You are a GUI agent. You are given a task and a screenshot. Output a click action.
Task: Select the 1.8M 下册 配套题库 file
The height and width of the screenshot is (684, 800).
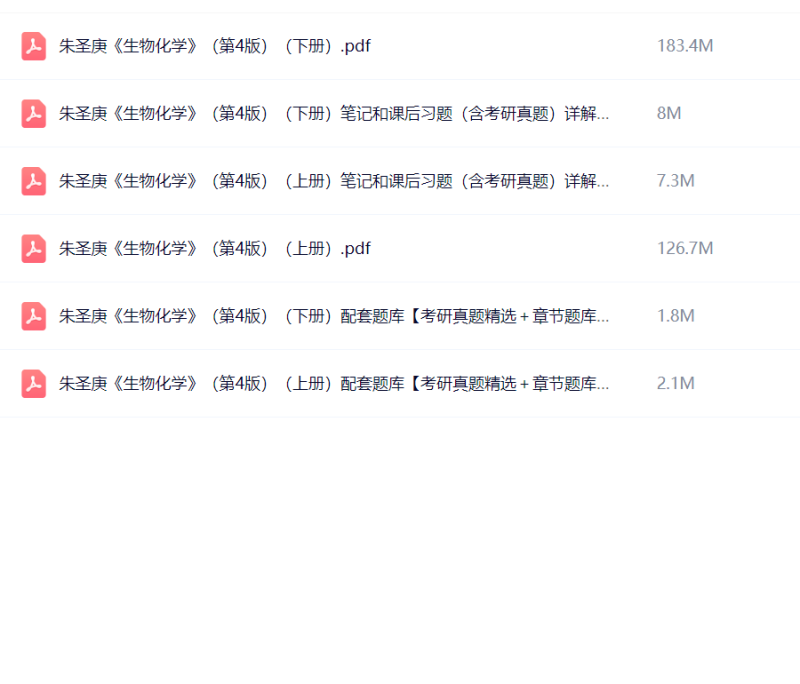tap(334, 316)
